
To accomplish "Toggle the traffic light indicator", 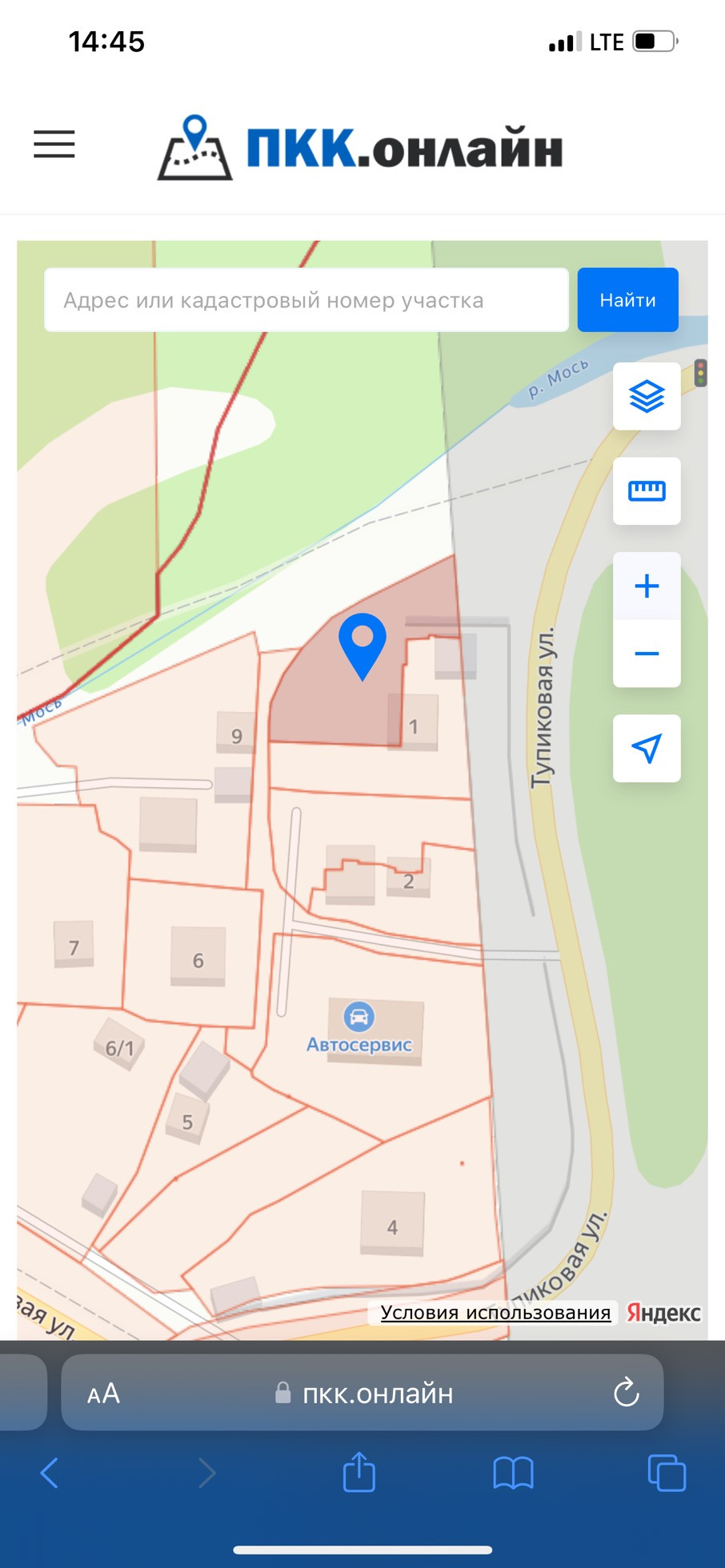I will 701,374.
